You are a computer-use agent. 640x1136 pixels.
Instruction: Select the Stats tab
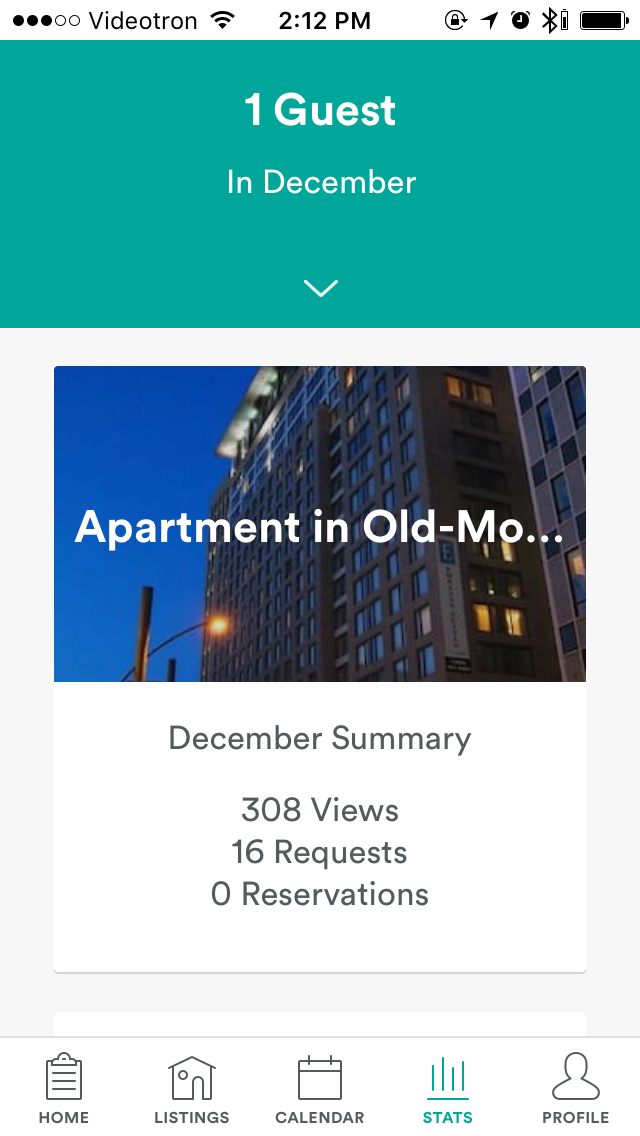tap(447, 1088)
